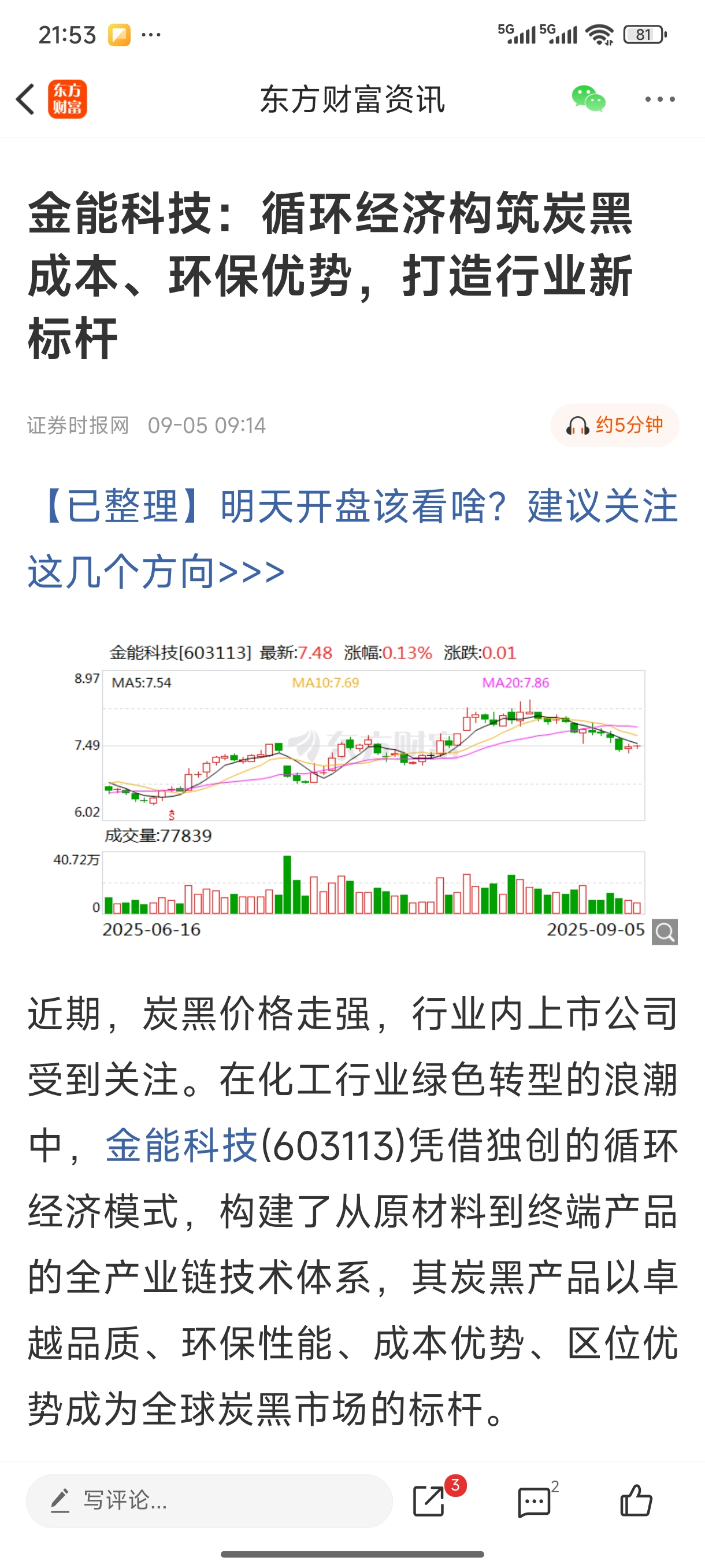This screenshot has height=1568, width=705.
Task: View the article's comments
Action: (535, 1500)
